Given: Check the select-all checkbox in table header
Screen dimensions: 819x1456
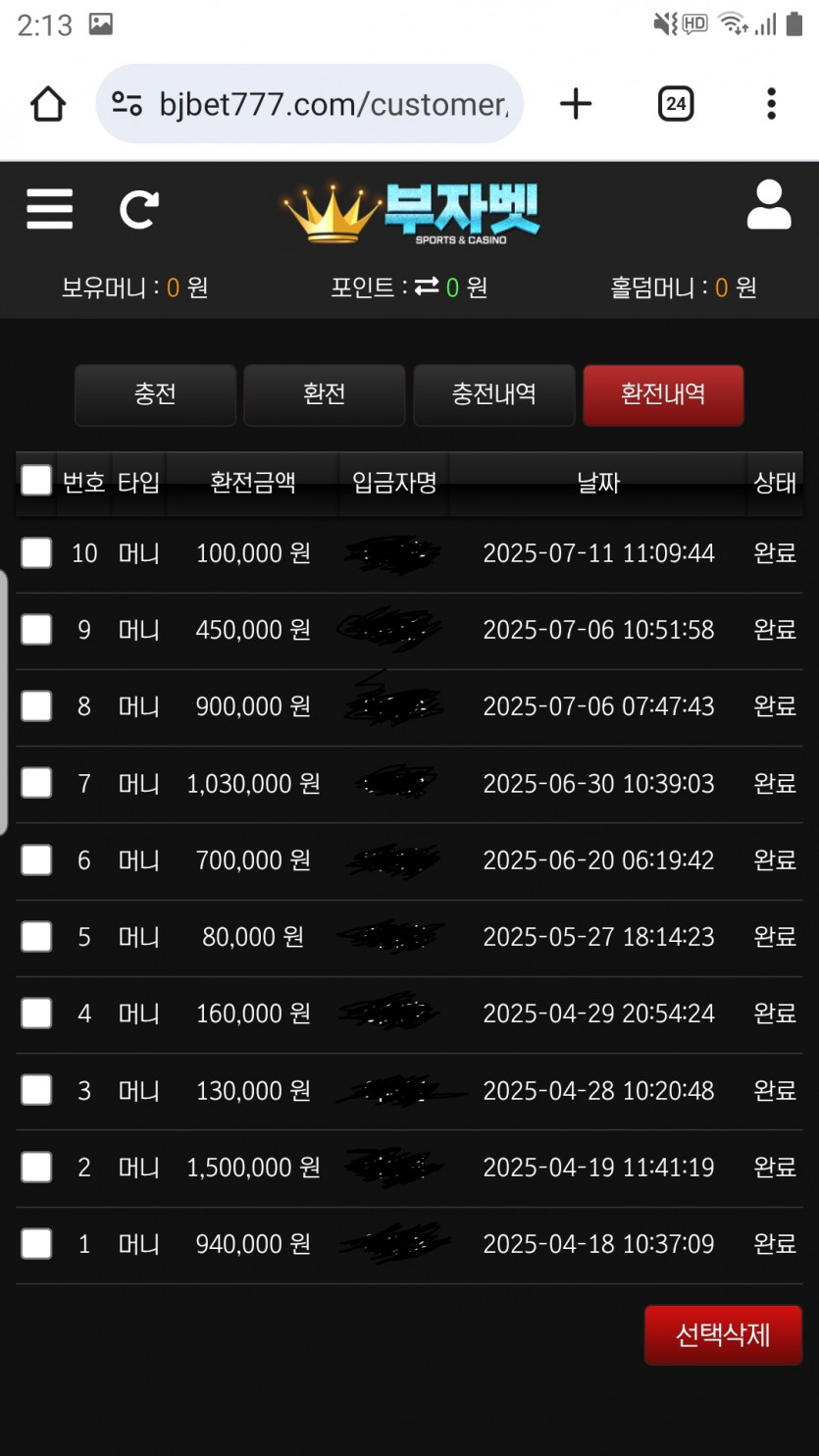Looking at the screenshot, I should 36,480.
